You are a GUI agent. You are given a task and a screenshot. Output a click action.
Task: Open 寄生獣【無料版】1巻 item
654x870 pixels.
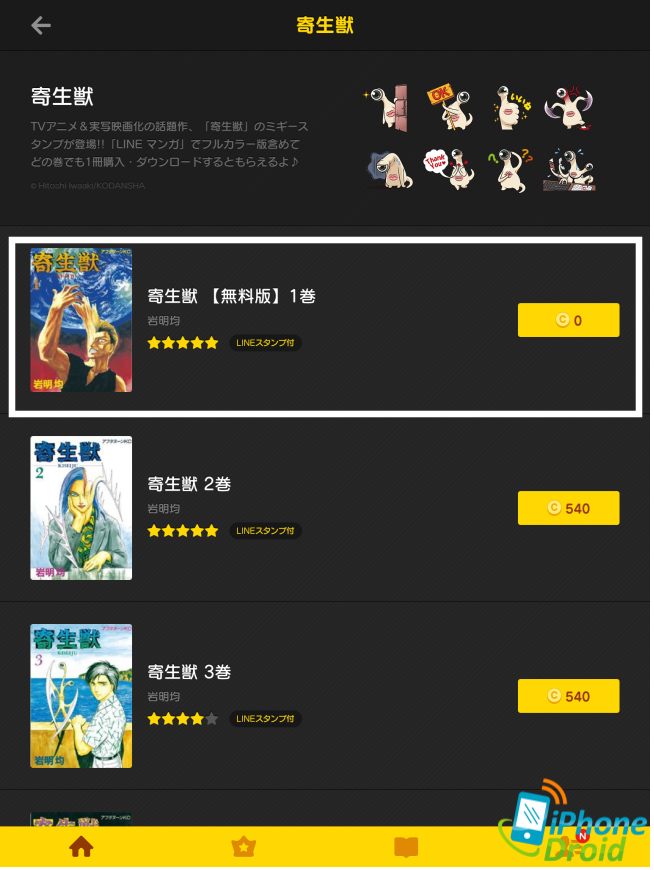coord(232,296)
